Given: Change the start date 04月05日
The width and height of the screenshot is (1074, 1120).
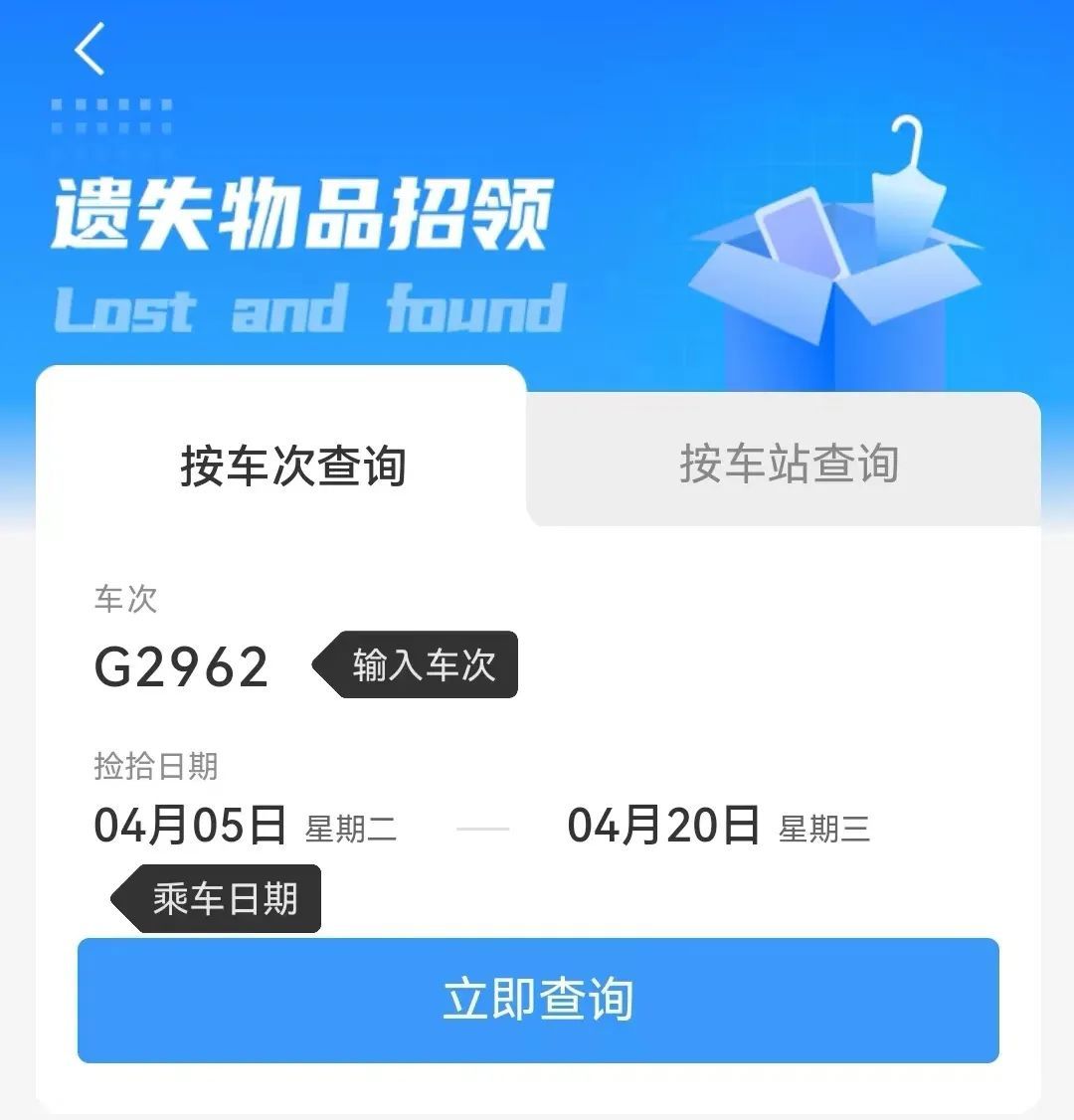Looking at the screenshot, I should (x=191, y=826).
